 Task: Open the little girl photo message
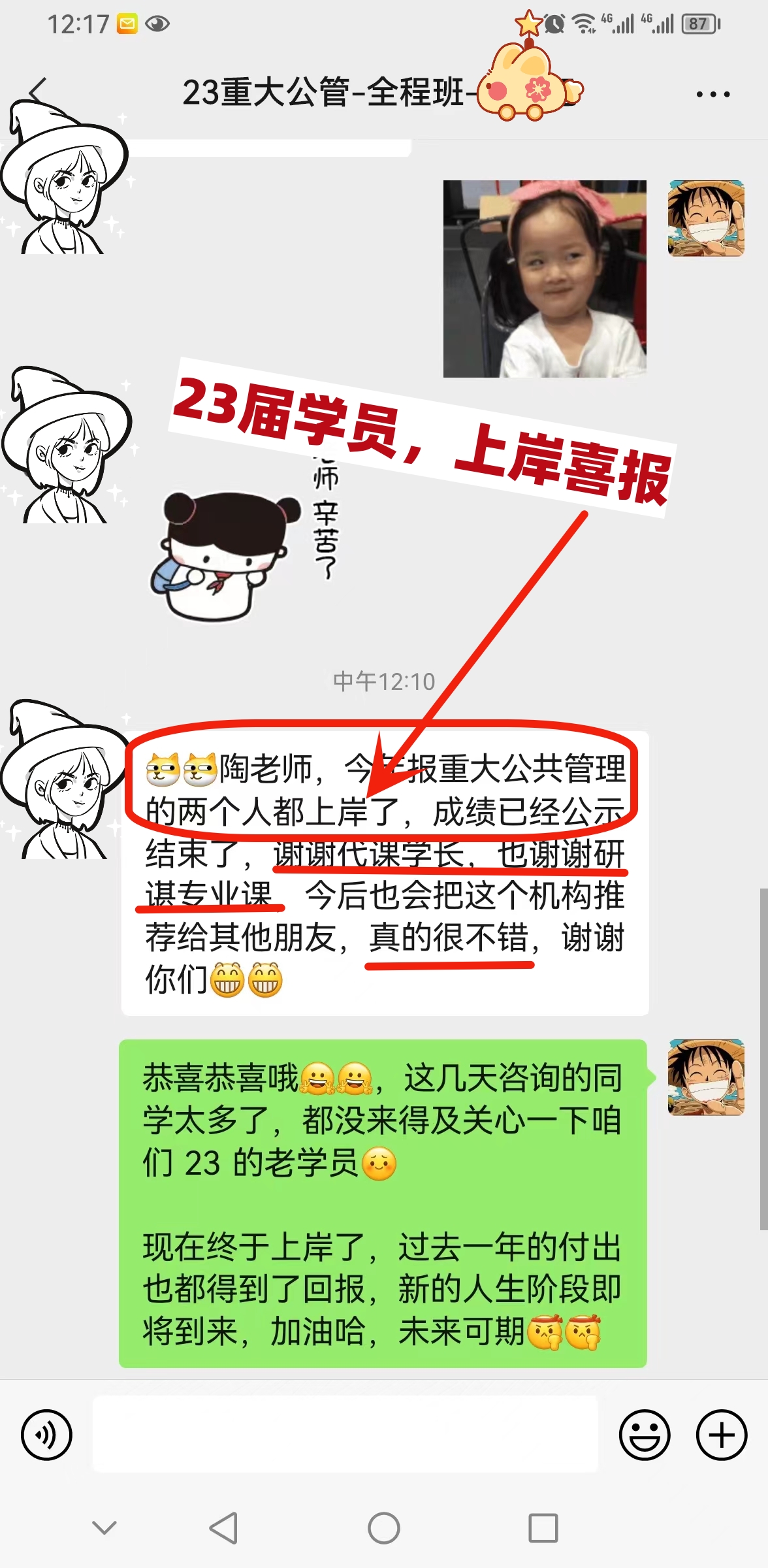click(x=545, y=279)
